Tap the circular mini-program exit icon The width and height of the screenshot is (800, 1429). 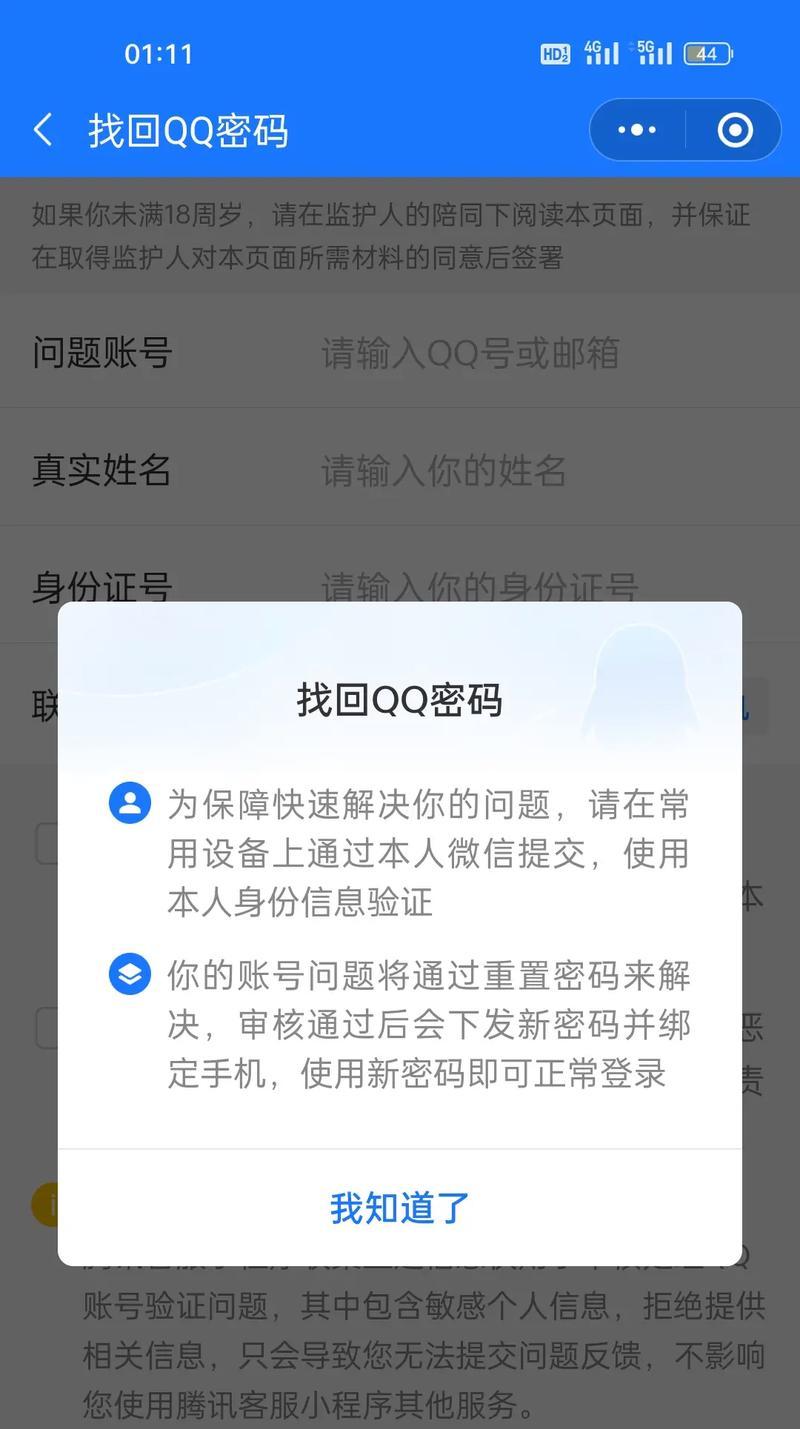[x=733, y=130]
